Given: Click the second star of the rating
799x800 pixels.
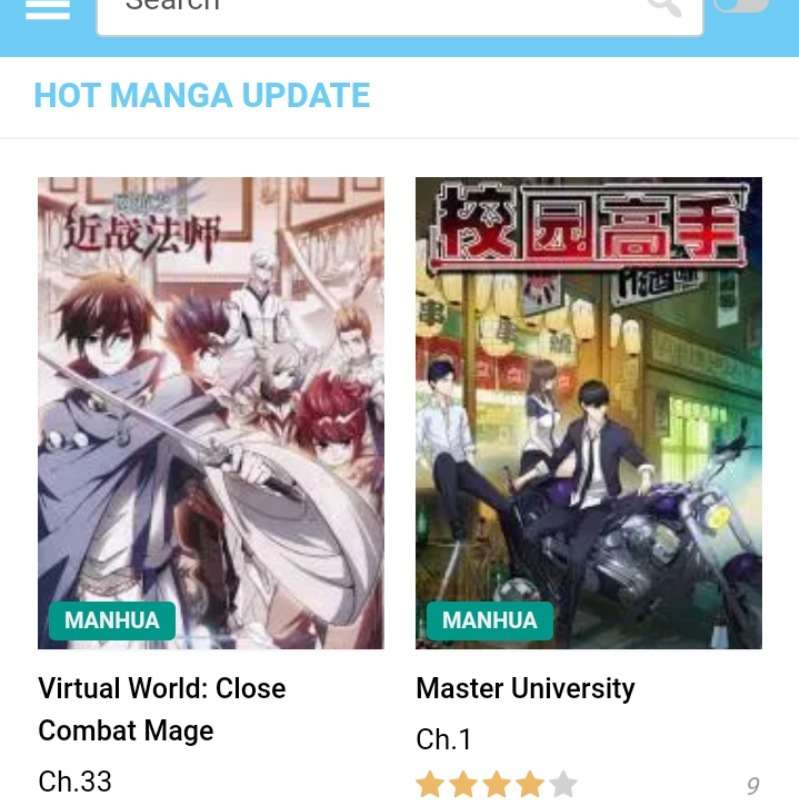Looking at the screenshot, I should (x=462, y=784).
